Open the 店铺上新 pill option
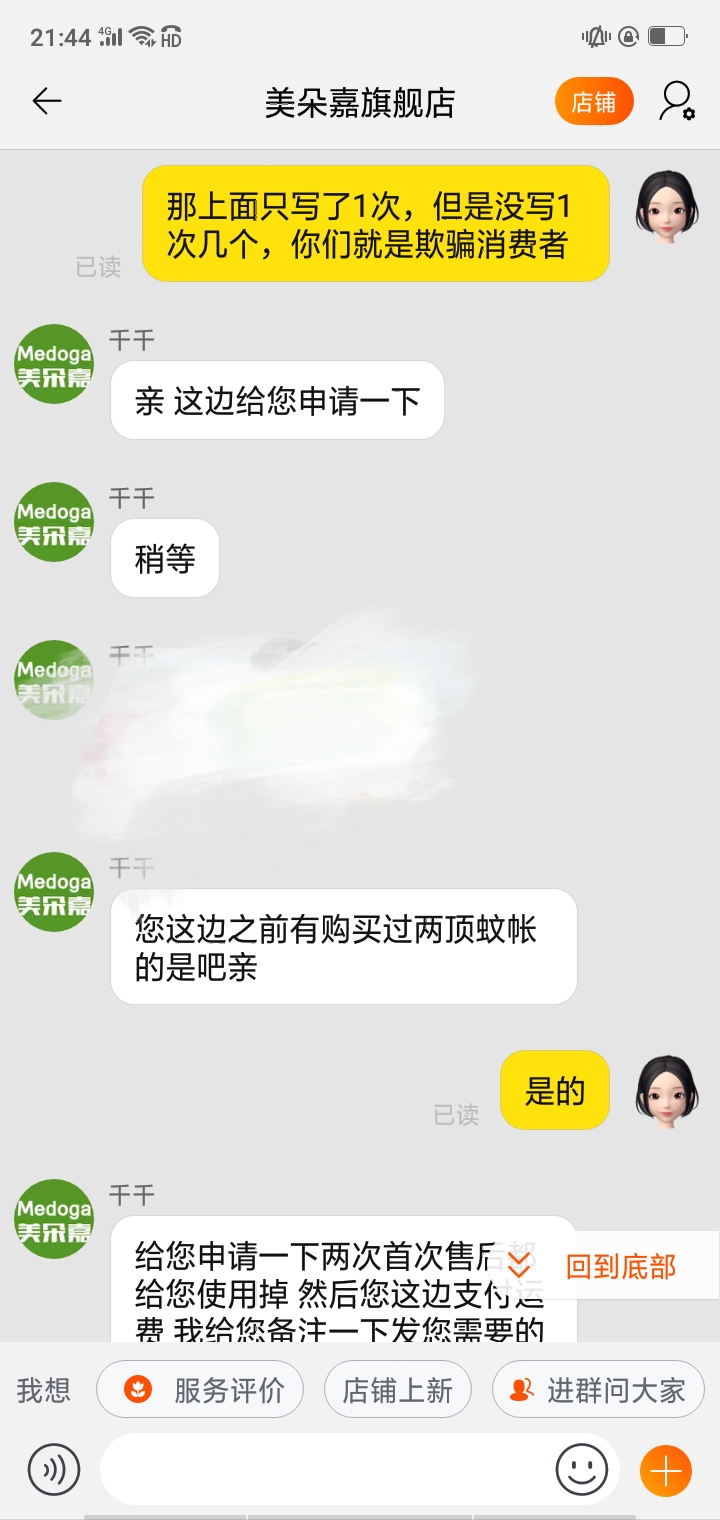The height and width of the screenshot is (1520, 720). pyautogui.click(x=397, y=1389)
